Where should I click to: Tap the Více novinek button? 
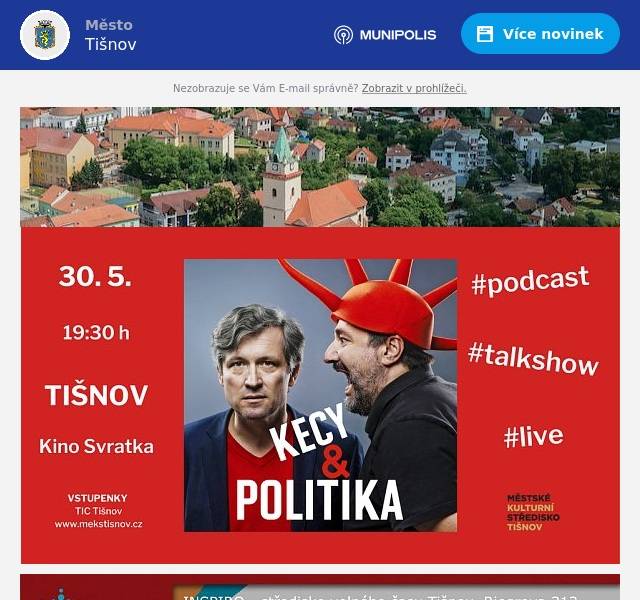click(540, 34)
